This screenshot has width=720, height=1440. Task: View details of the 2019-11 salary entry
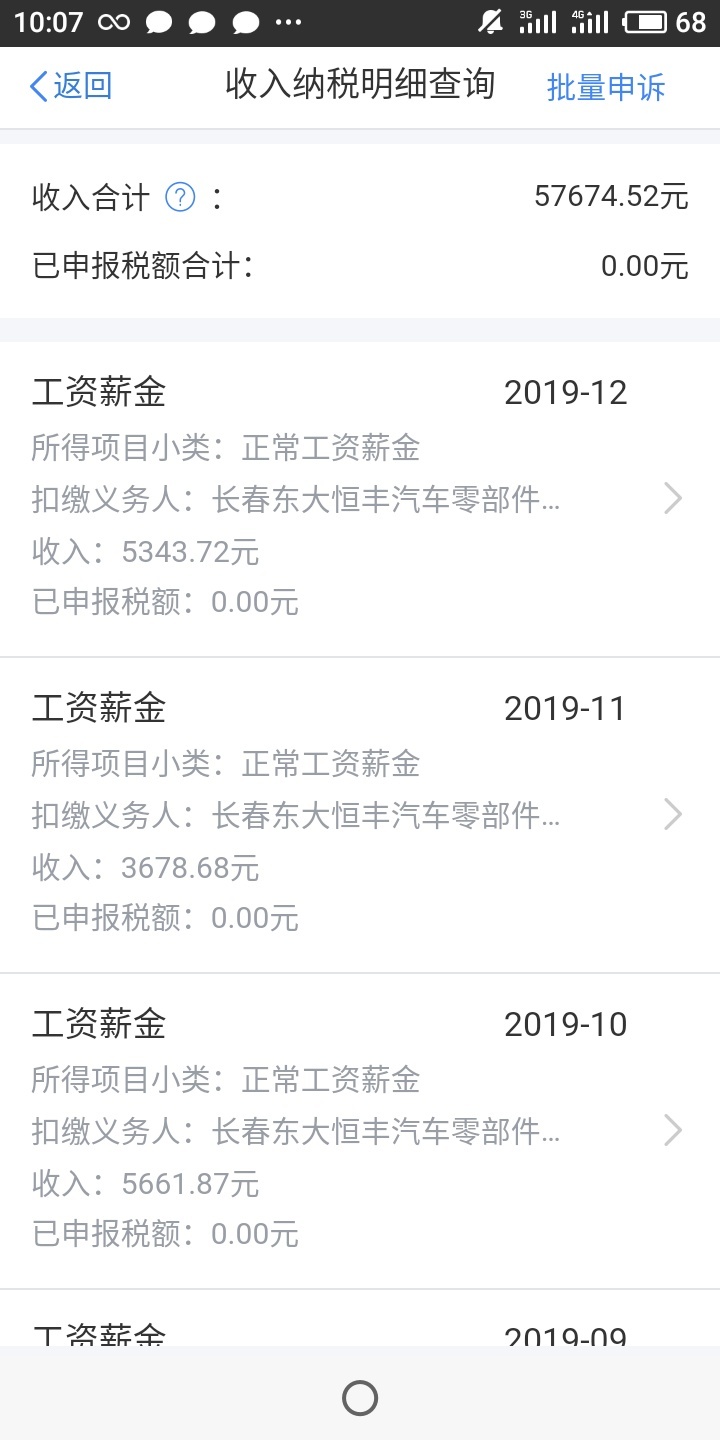pos(360,815)
